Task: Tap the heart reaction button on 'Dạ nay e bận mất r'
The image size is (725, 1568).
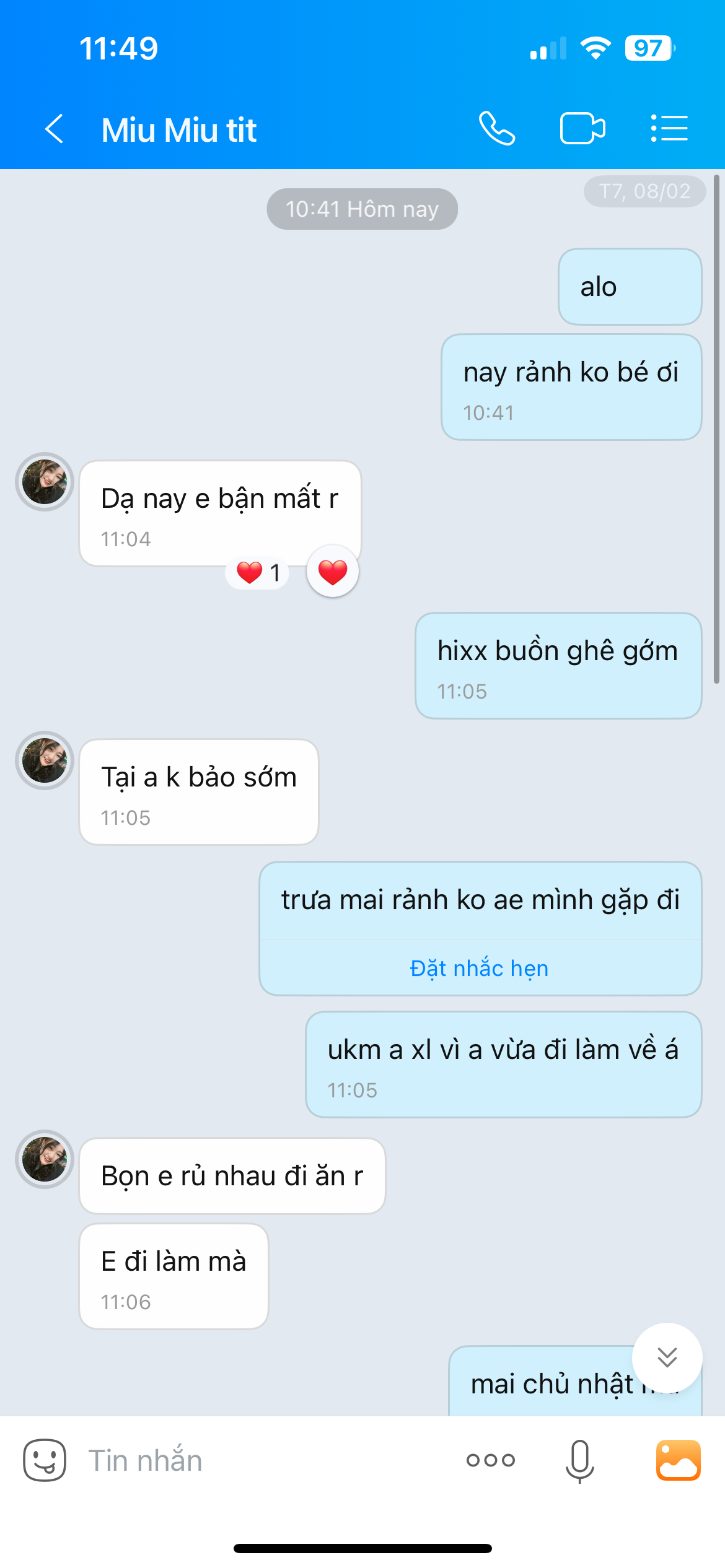Action: click(333, 572)
